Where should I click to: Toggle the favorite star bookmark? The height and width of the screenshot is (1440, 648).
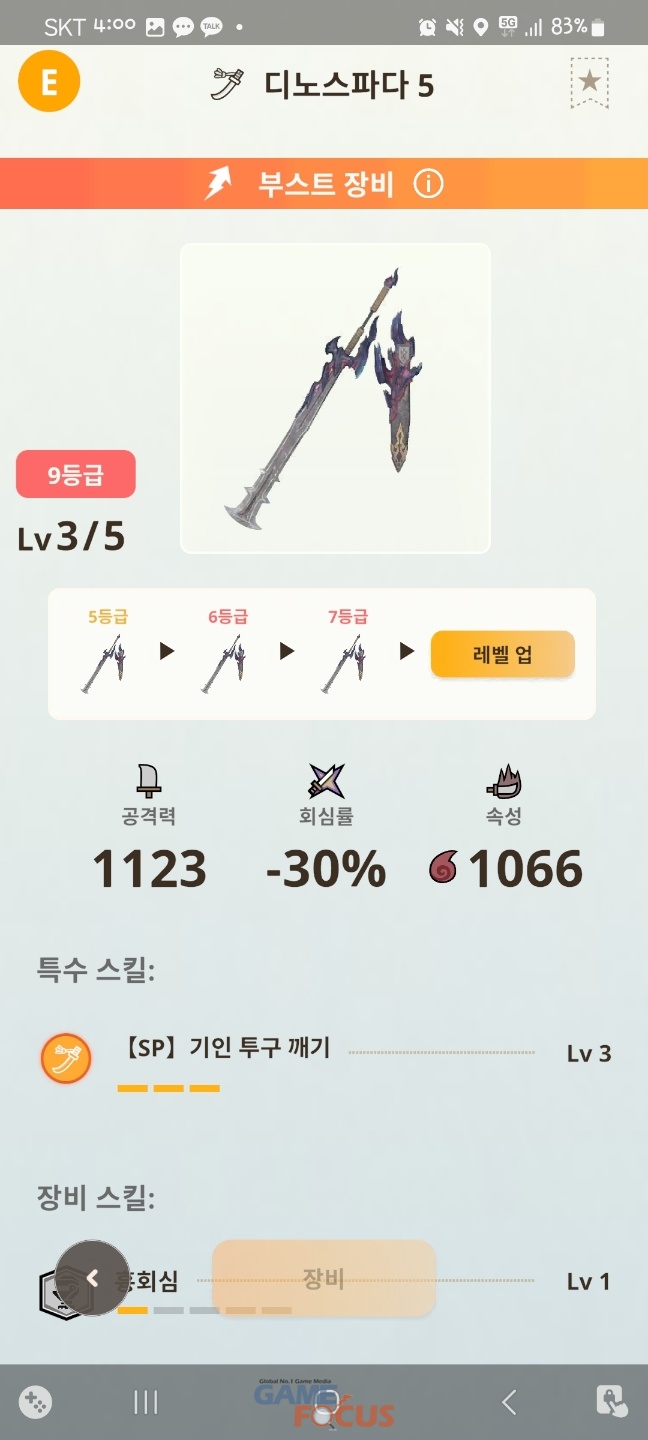[589, 82]
